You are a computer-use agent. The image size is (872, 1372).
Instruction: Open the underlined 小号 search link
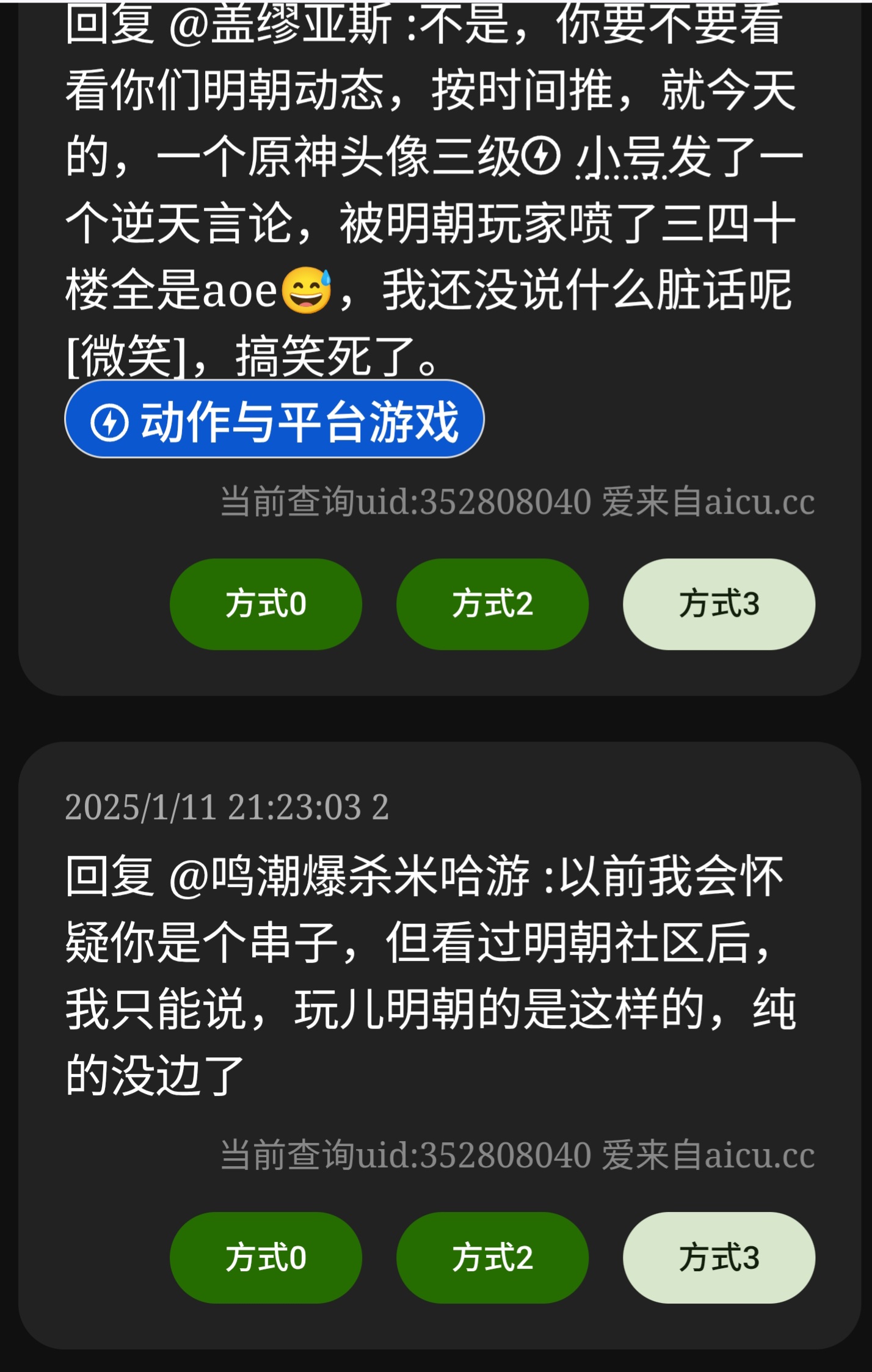coord(620,158)
